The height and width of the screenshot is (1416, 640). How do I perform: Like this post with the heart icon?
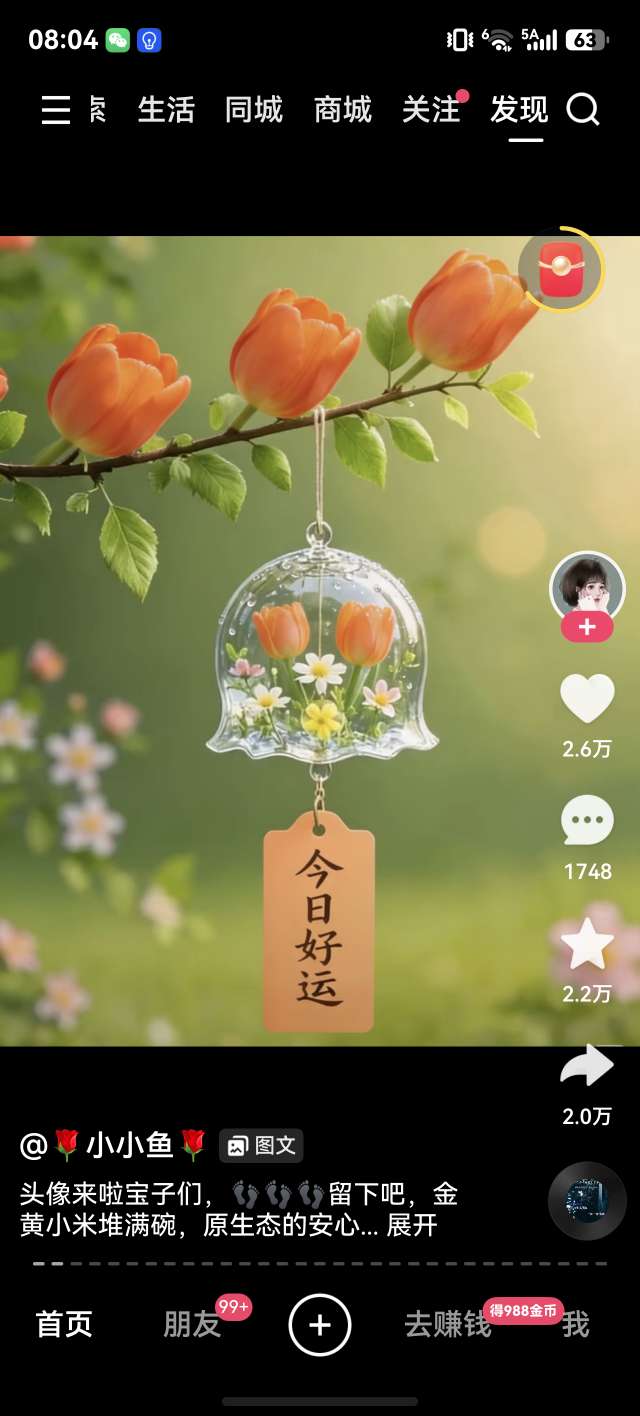[587, 698]
